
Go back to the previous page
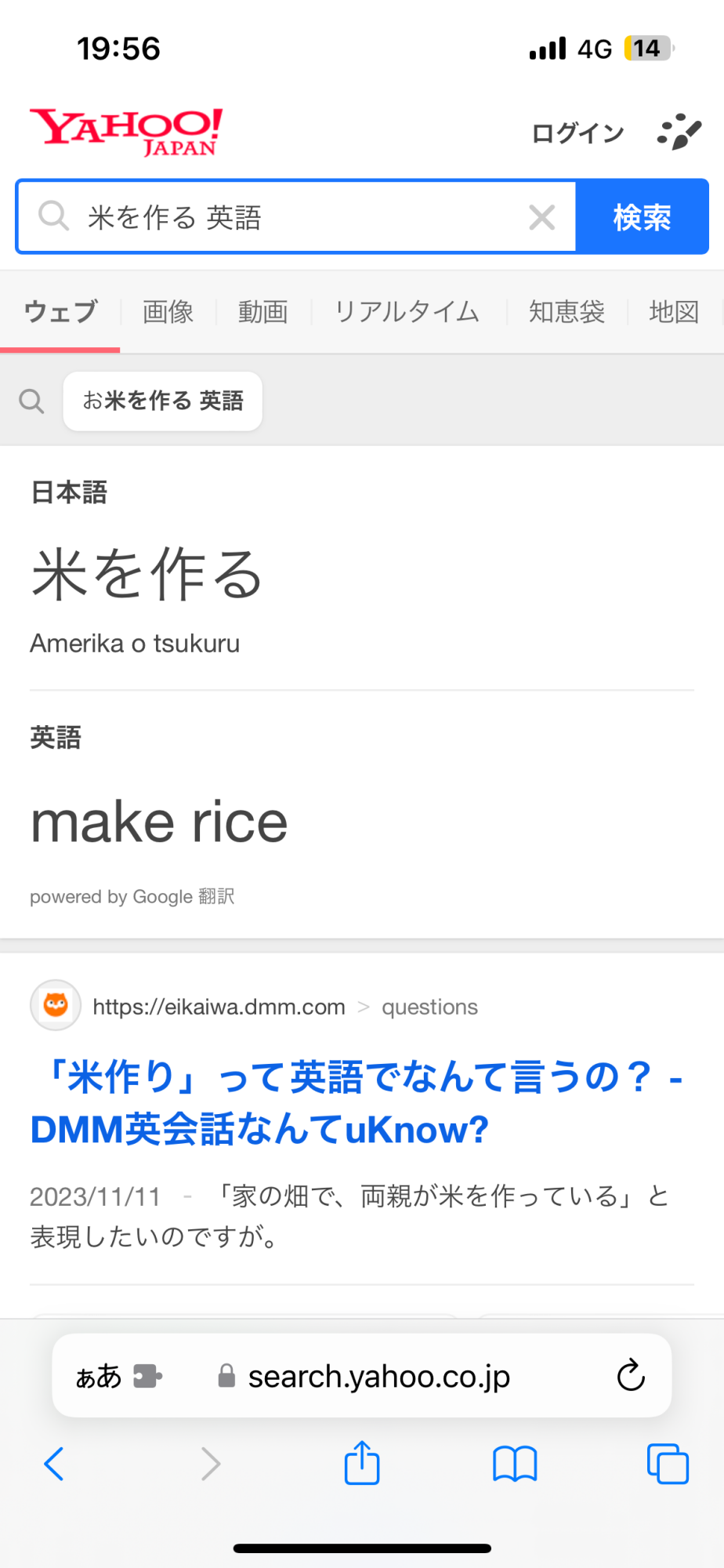pyautogui.click(x=54, y=1464)
